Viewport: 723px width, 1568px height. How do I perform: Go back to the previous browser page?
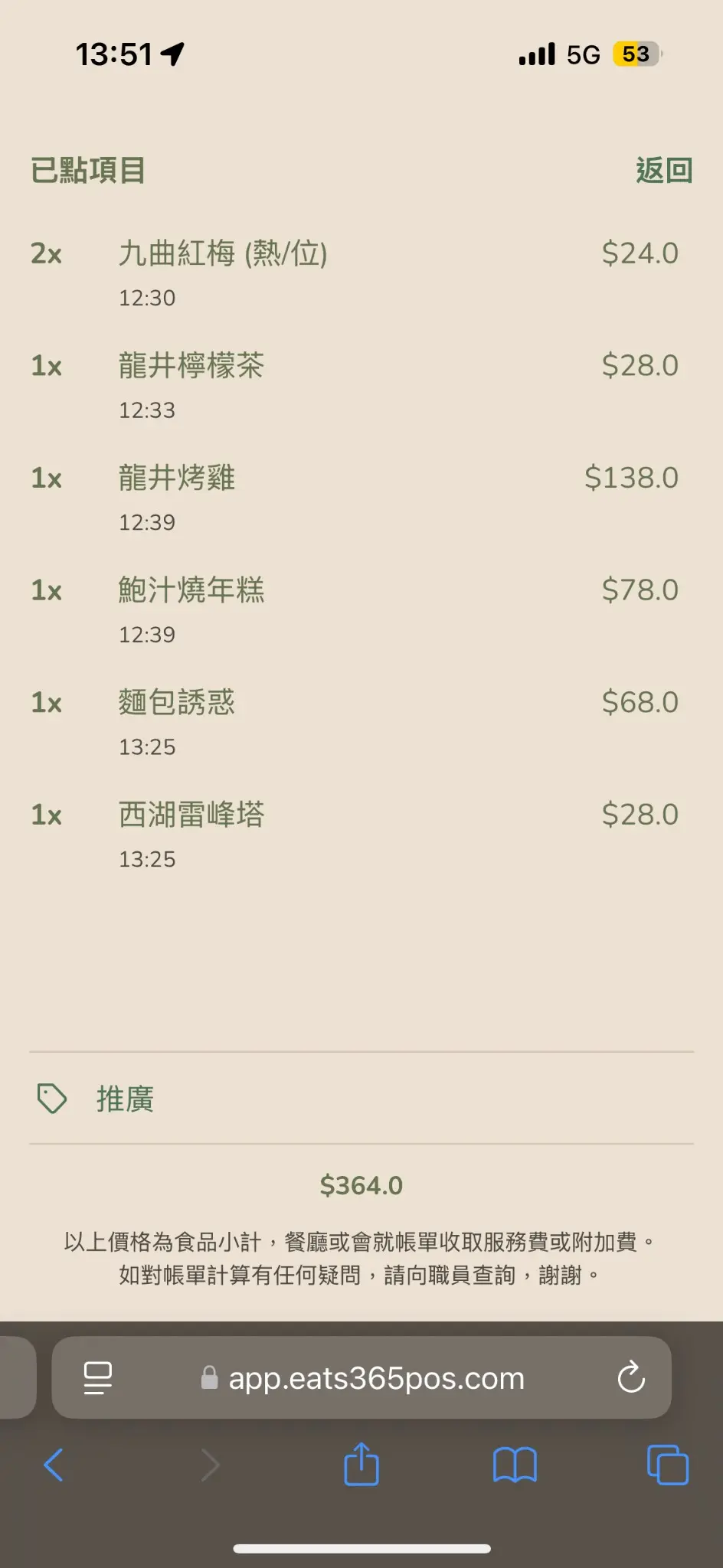(54, 1465)
